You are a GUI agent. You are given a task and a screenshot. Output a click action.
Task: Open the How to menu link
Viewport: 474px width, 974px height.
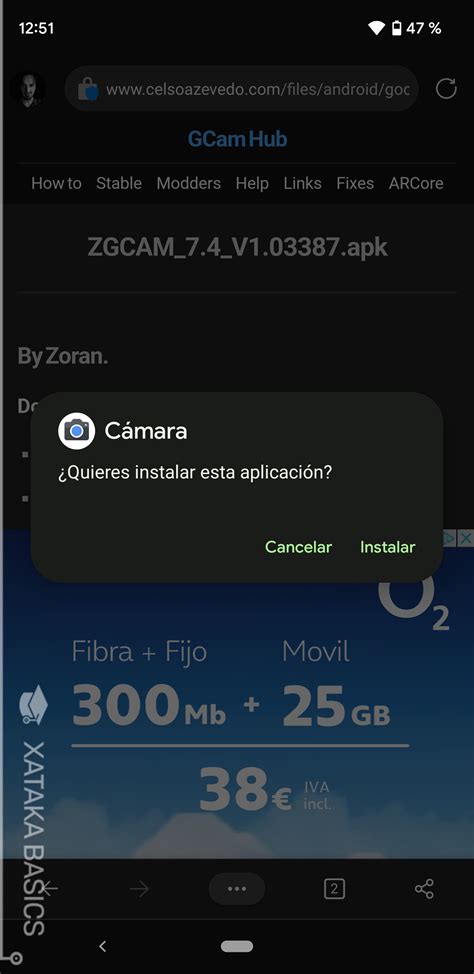(56, 183)
